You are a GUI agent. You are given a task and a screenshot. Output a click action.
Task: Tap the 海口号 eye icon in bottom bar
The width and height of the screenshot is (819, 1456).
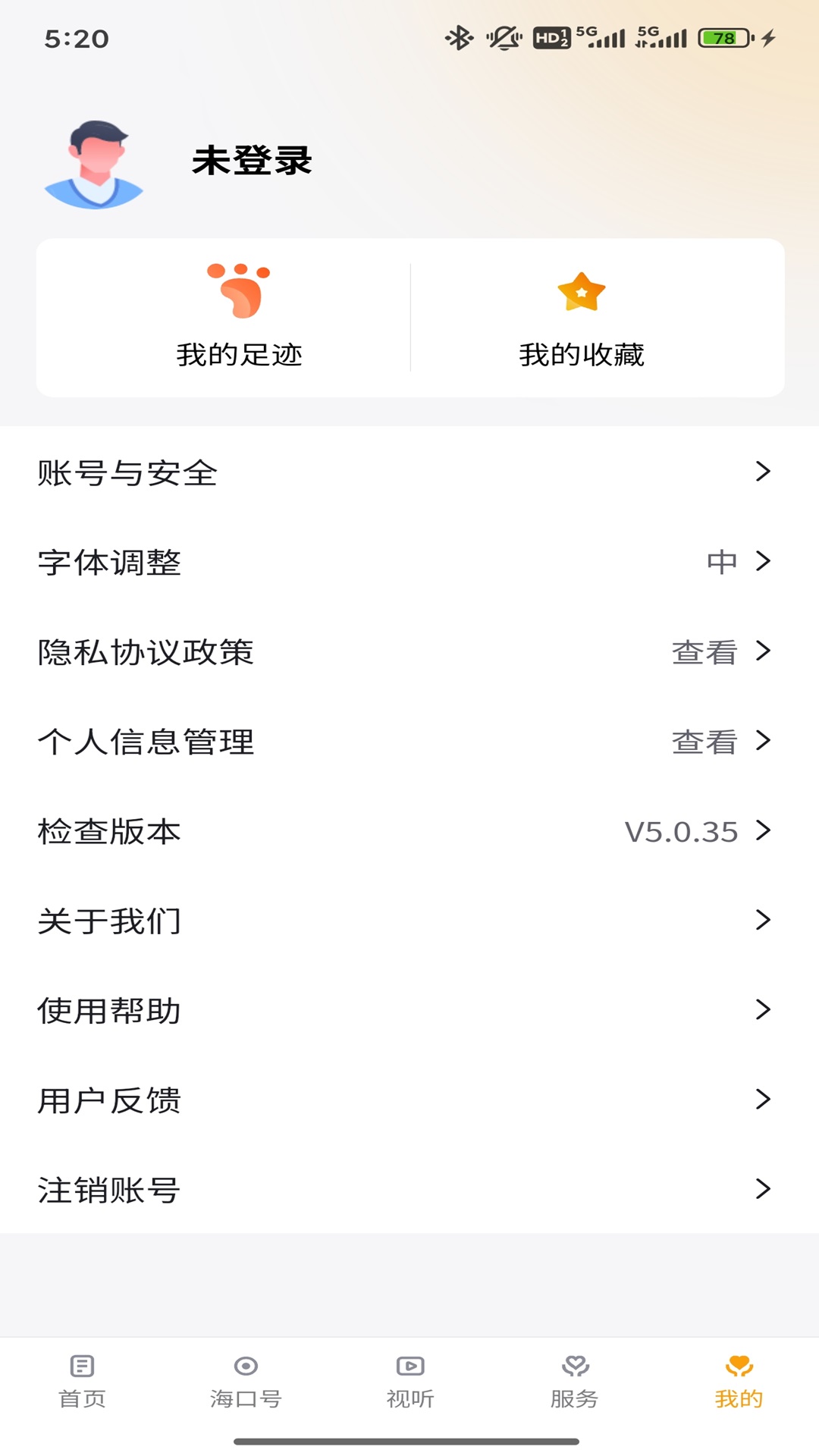245,1382
